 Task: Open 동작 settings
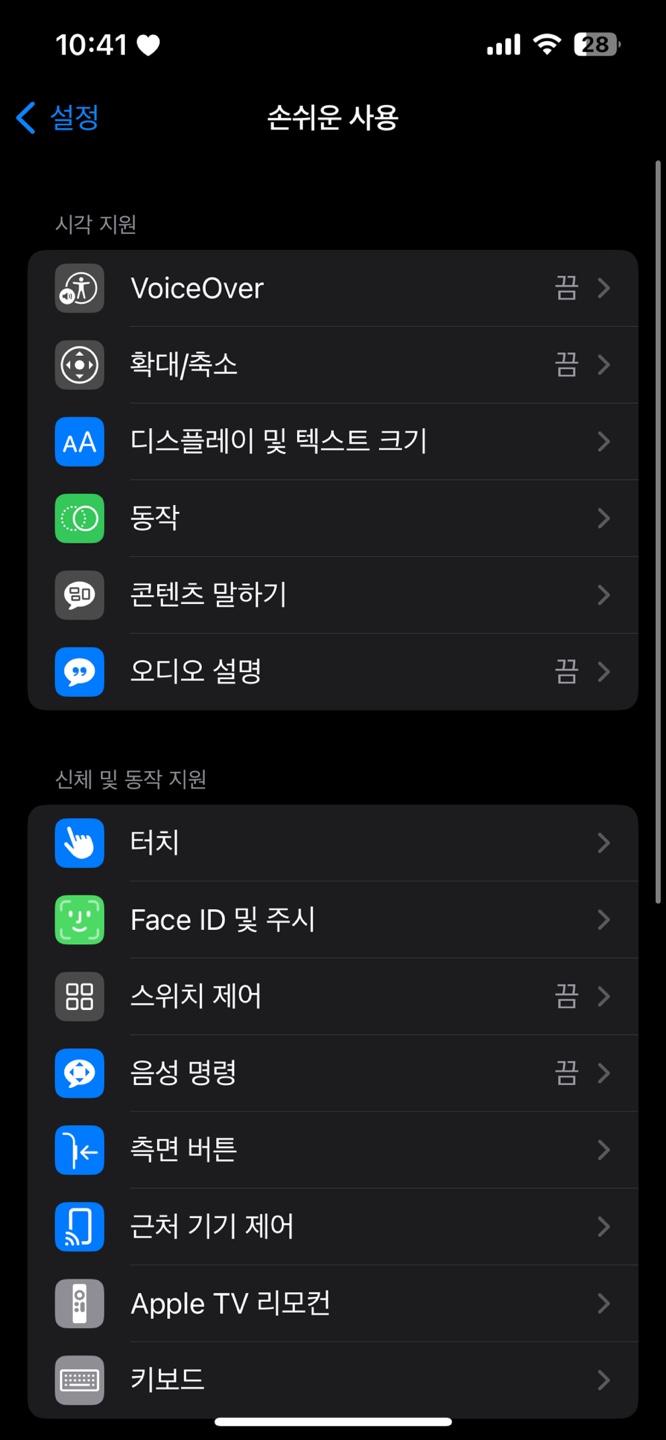point(332,518)
